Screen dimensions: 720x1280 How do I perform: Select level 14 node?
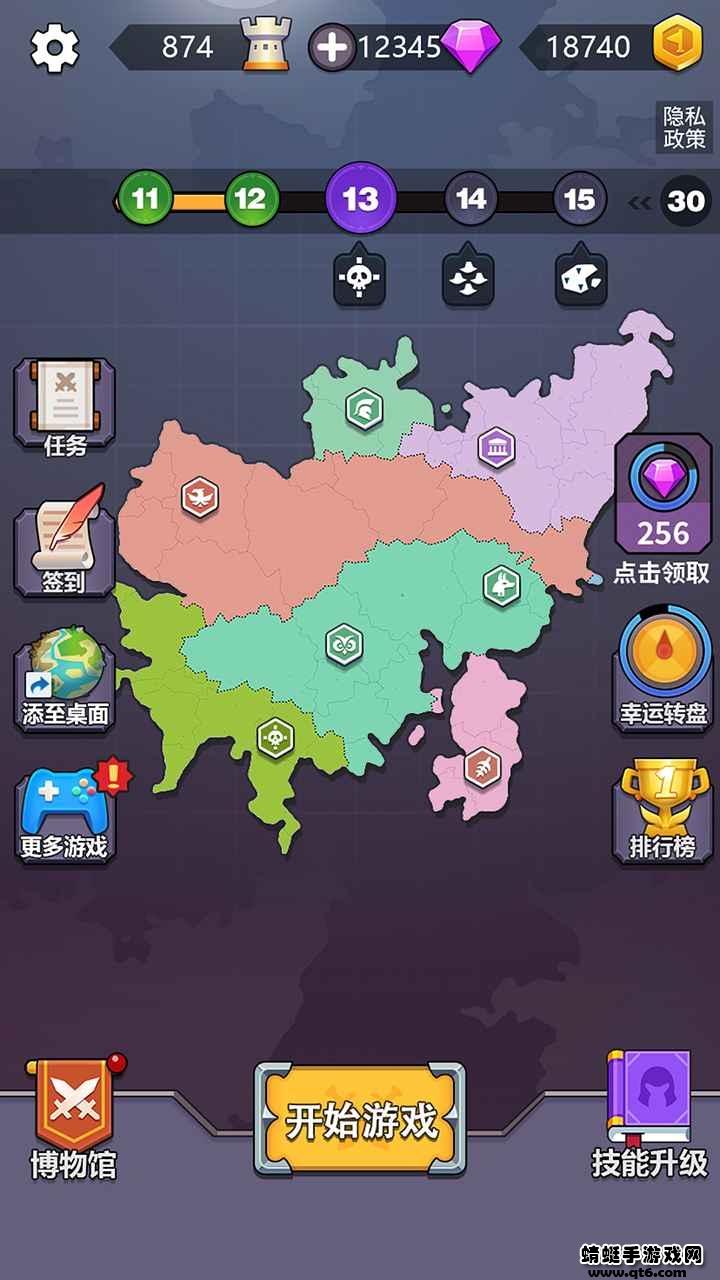[471, 198]
